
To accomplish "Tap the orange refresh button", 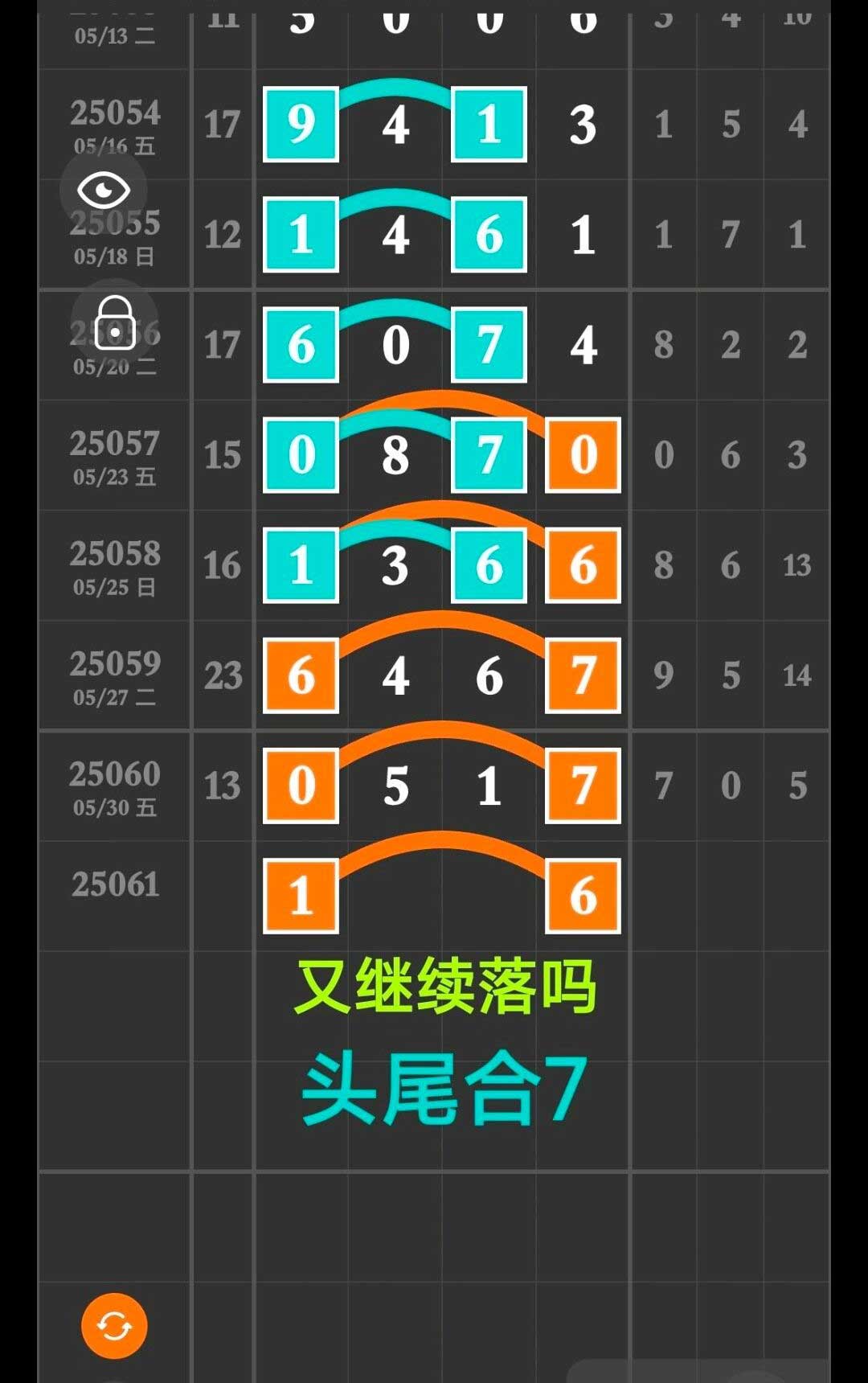I will click(x=114, y=1326).
